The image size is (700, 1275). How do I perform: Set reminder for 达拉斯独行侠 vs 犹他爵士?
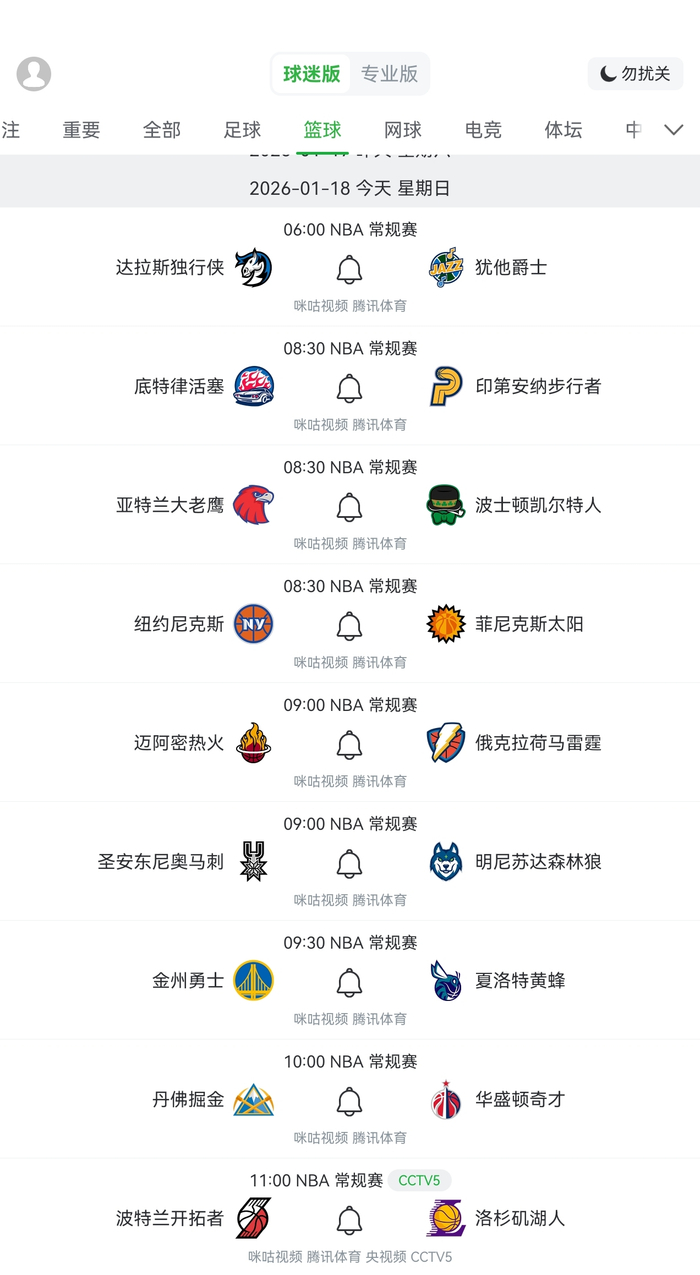[349, 269]
